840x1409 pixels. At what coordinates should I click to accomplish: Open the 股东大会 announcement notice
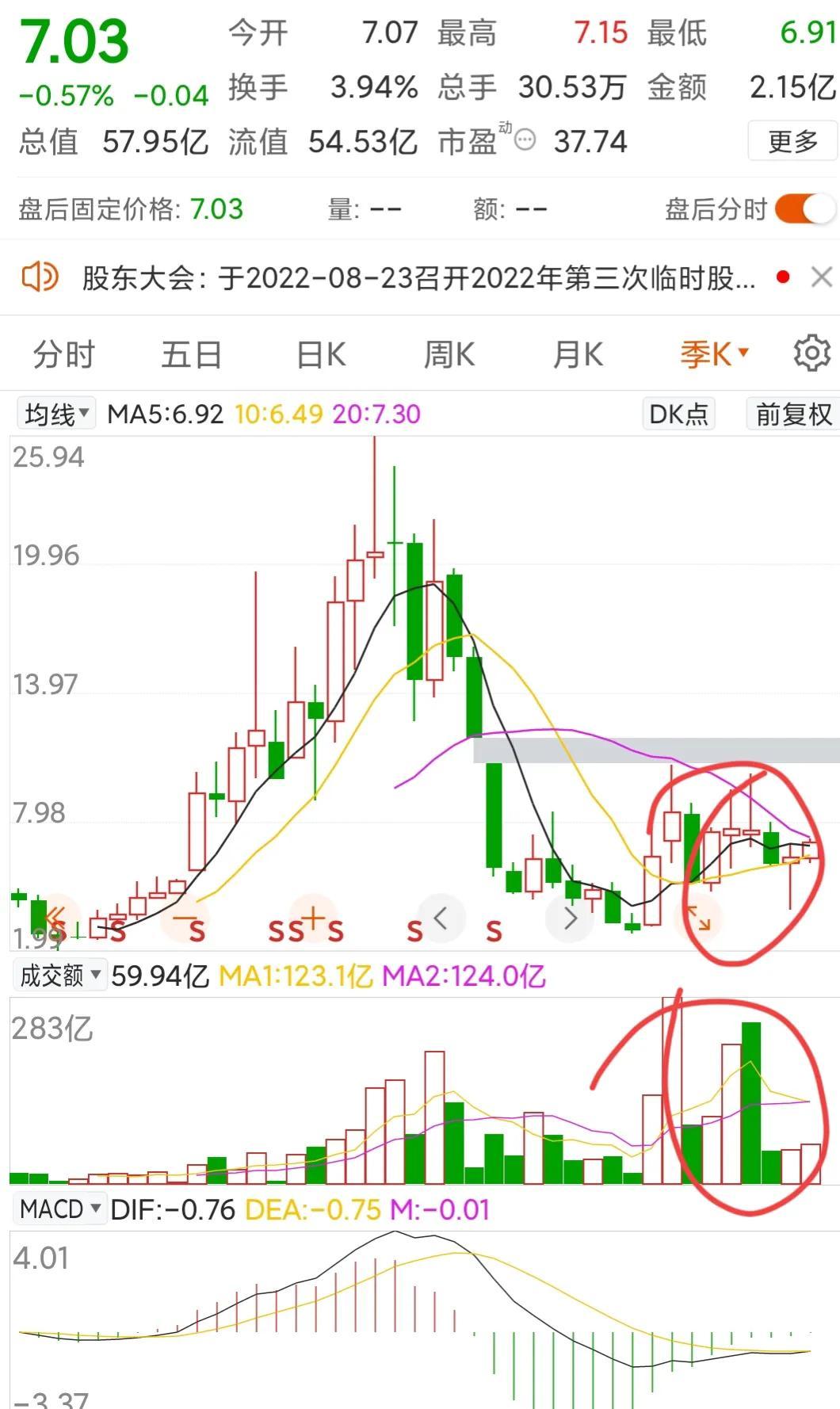(418, 278)
